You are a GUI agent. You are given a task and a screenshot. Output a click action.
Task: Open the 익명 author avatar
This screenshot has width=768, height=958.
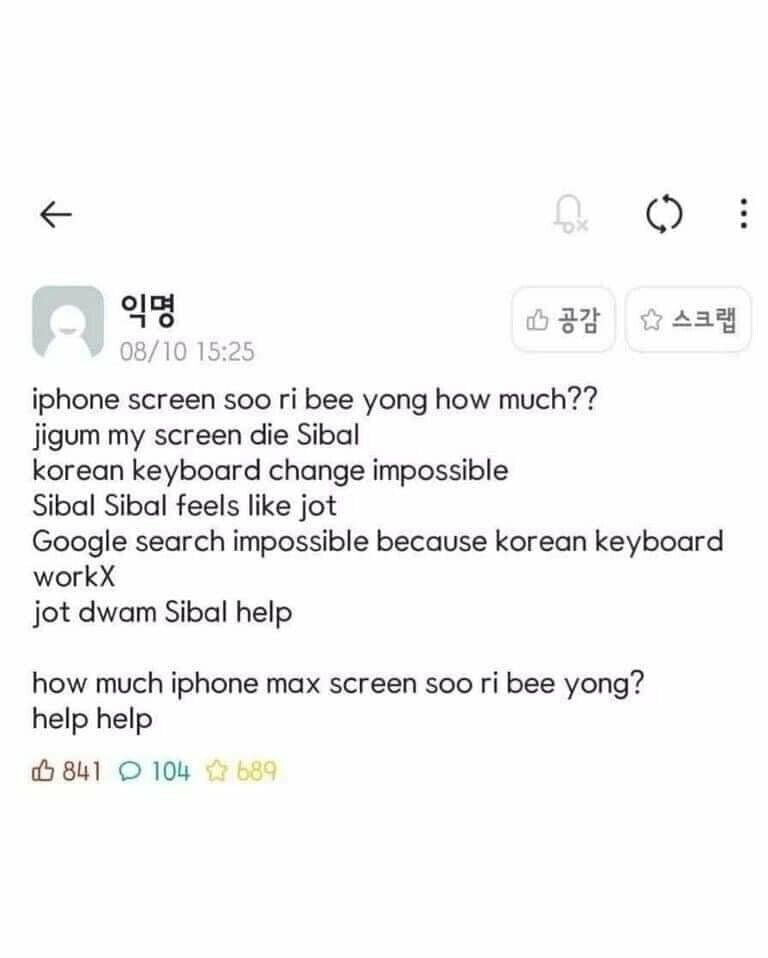click(68, 322)
